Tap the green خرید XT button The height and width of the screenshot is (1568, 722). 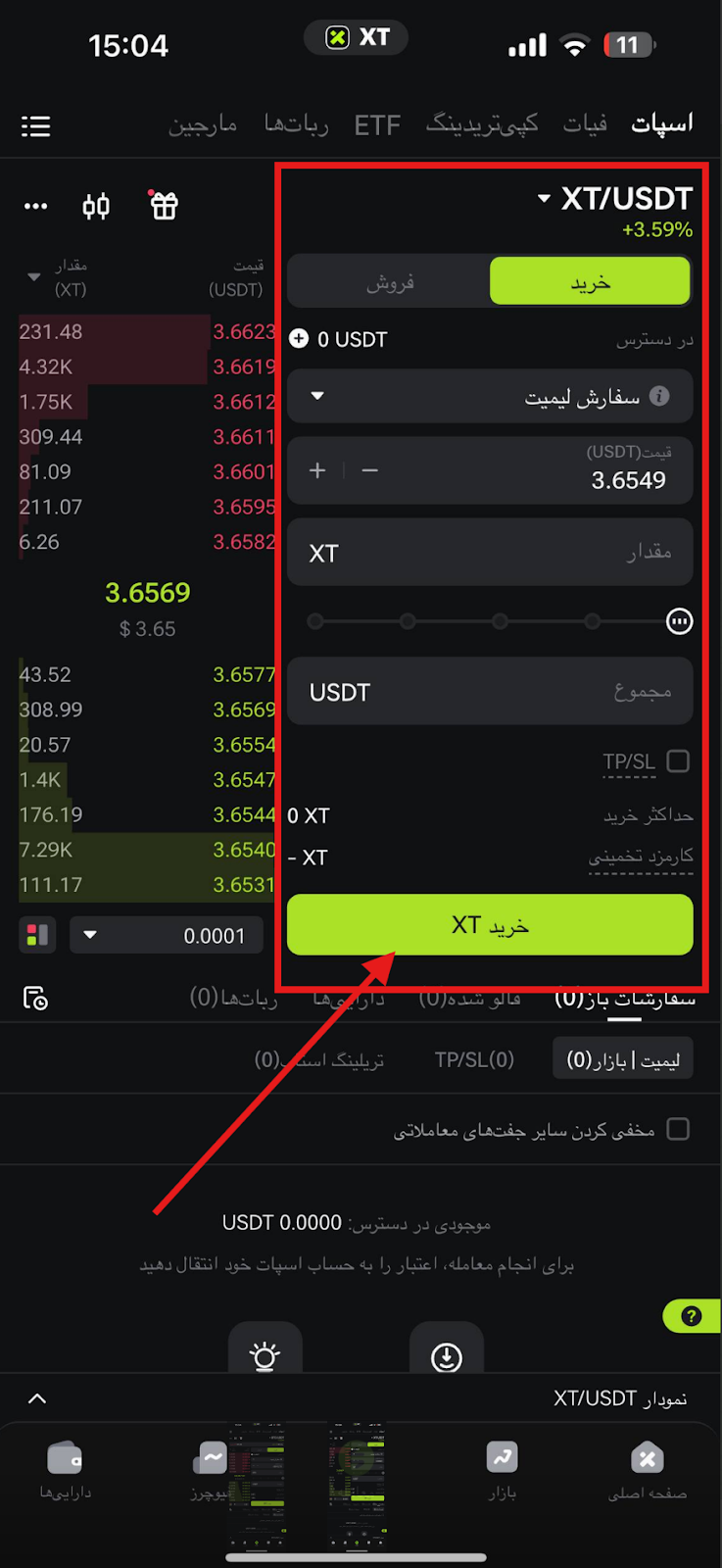490,925
